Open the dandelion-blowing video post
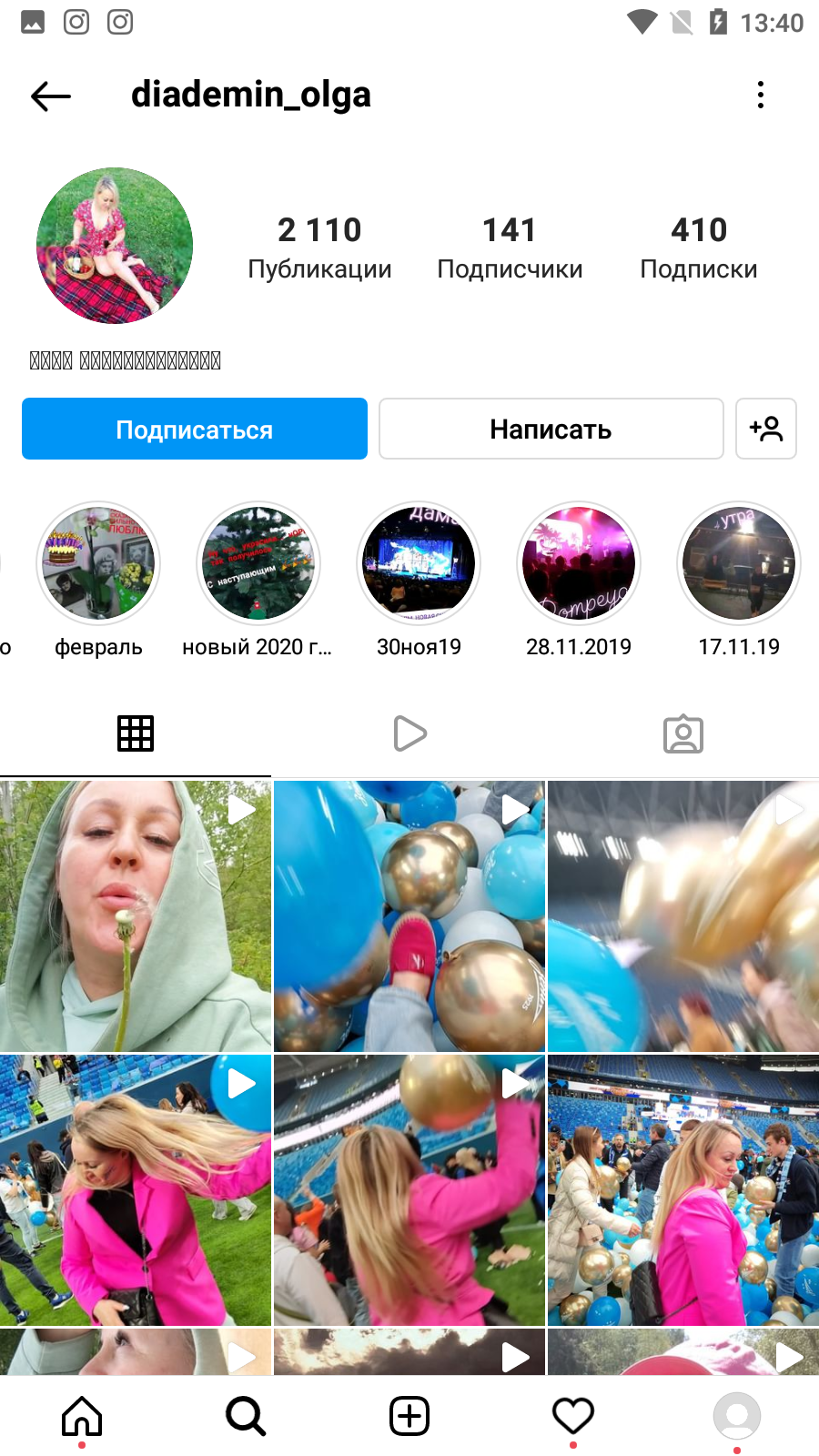Screen dimensions: 819x1456 (x=136, y=915)
